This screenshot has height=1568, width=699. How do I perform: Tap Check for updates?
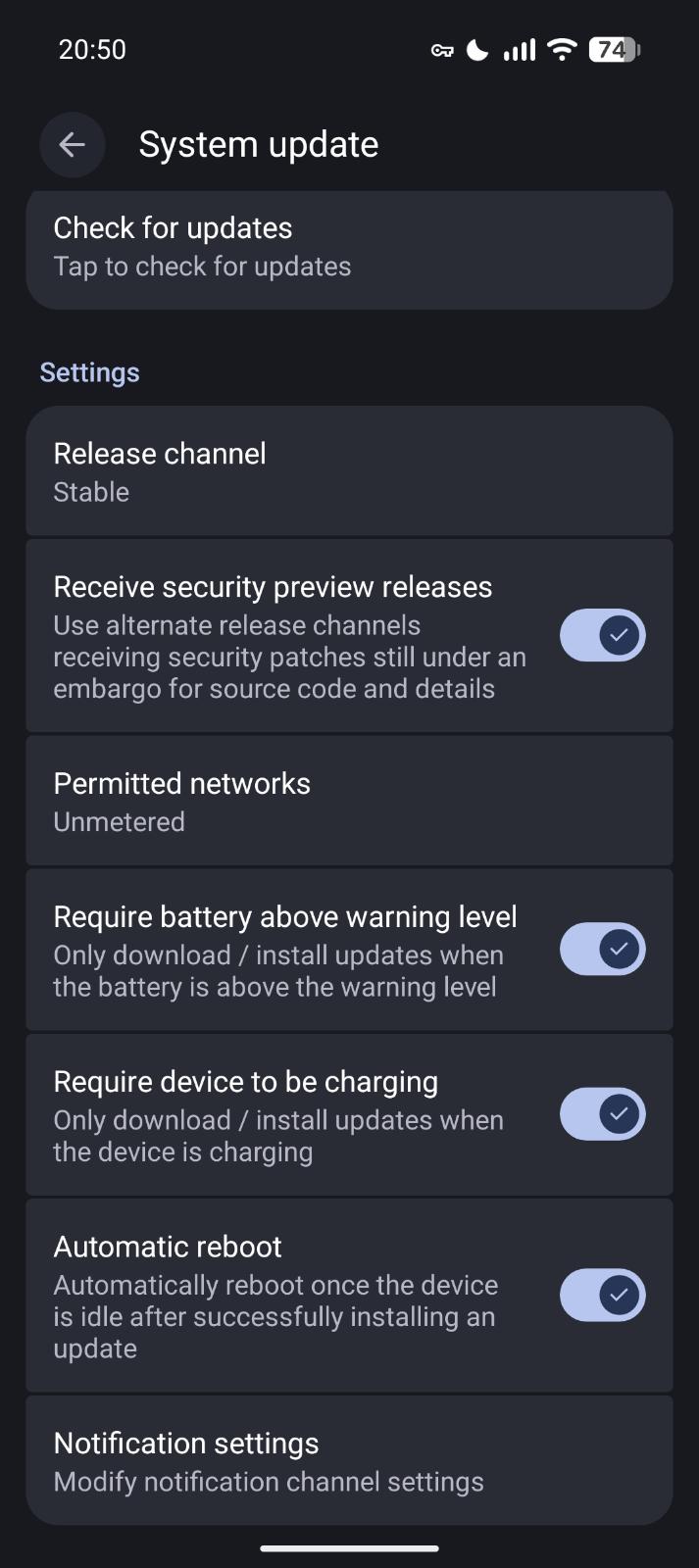[x=349, y=247]
